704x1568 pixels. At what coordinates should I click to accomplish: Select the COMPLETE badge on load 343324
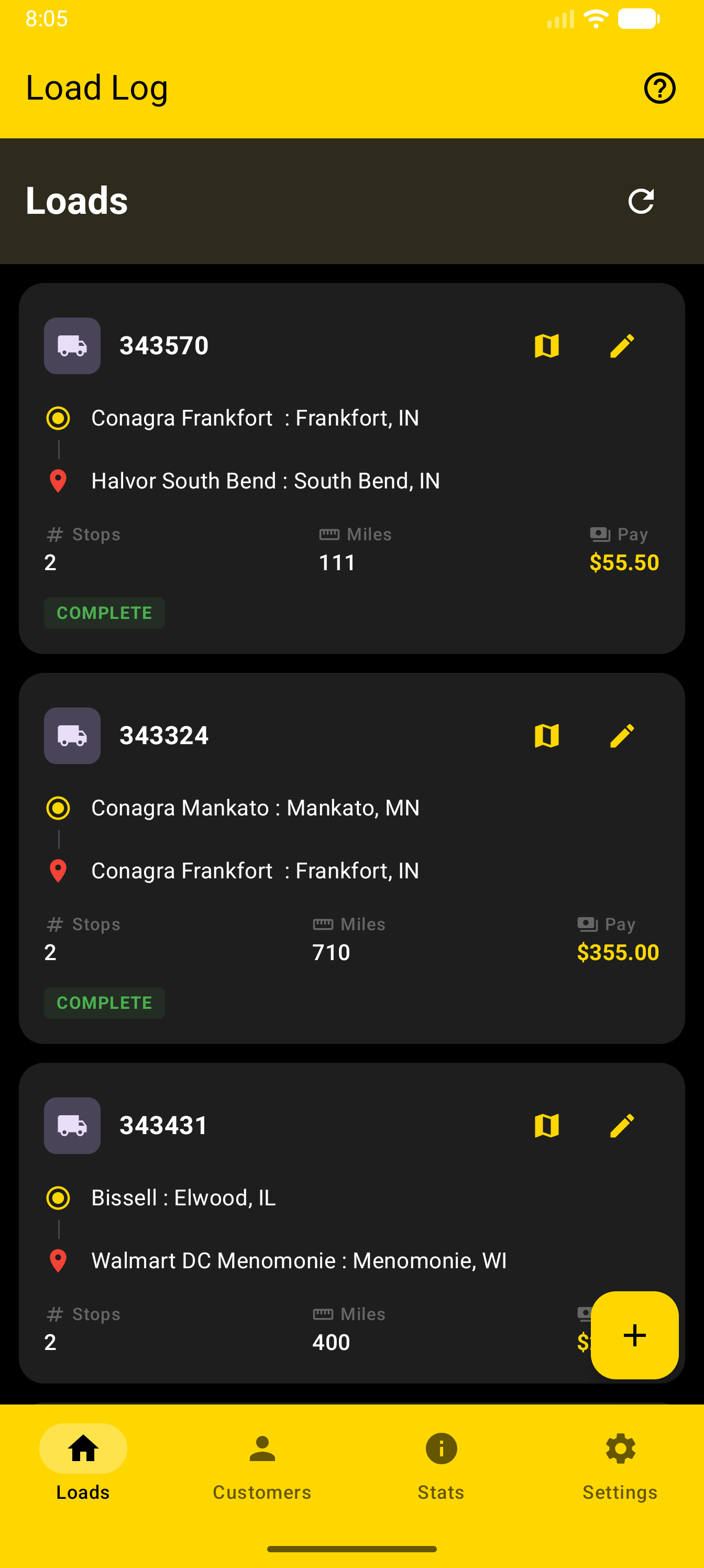click(104, 1003)
